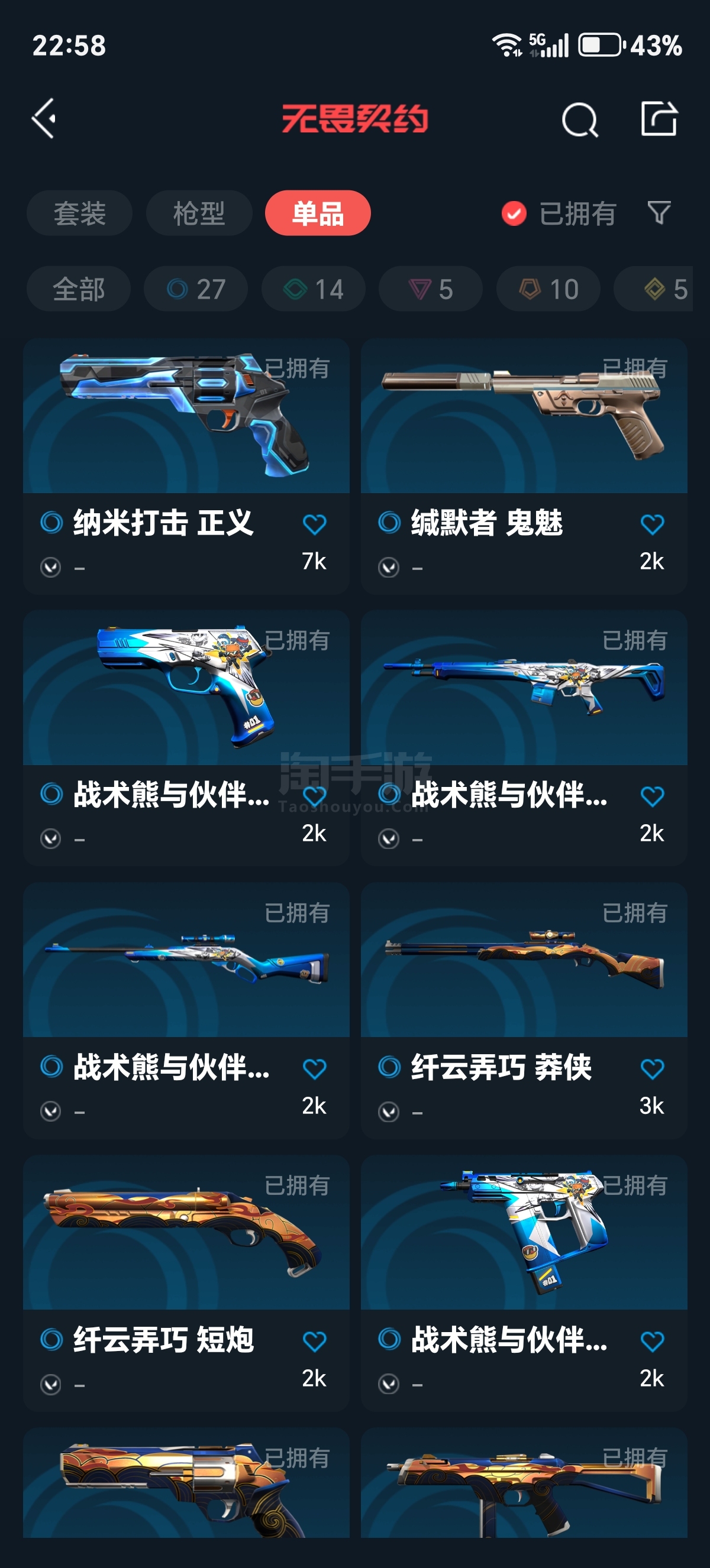
Task: Share this skin list
Action: (659, 119)
